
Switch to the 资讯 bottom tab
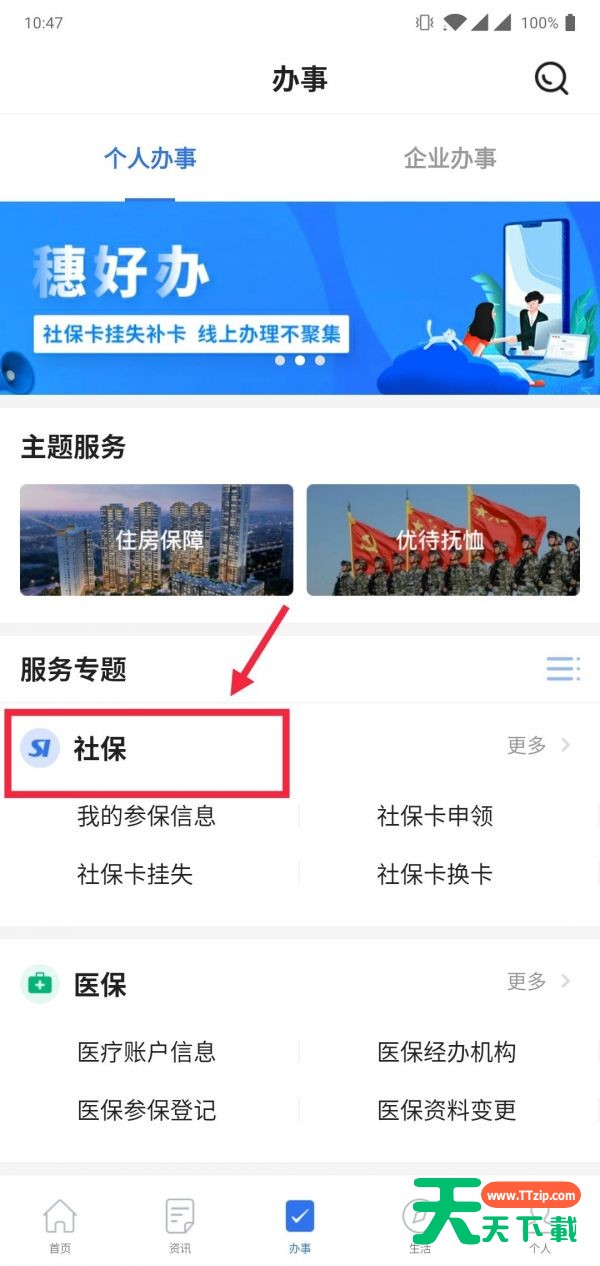pos(180,1226)
